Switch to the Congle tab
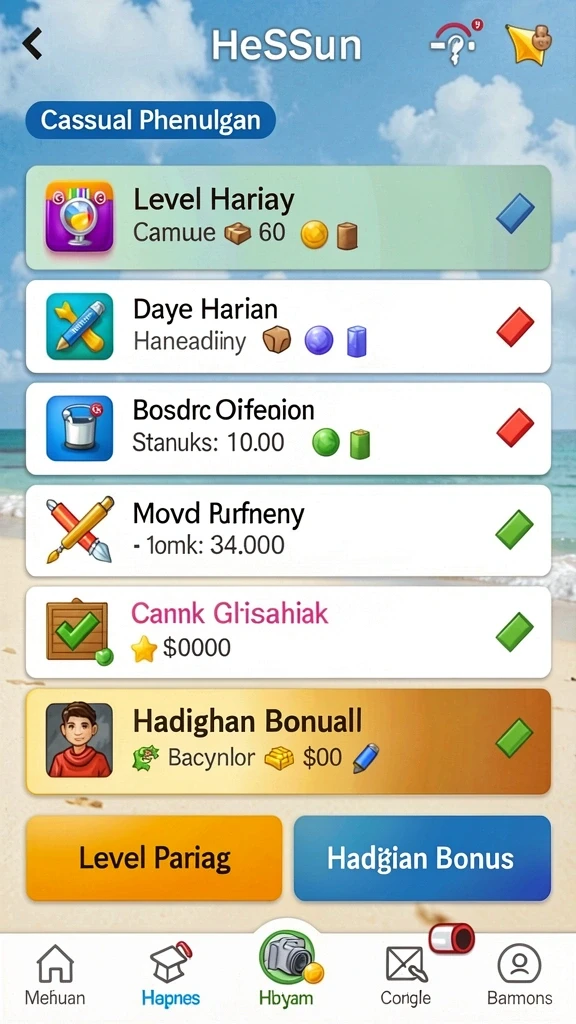The image size is (576, 1024). point(406,975)
